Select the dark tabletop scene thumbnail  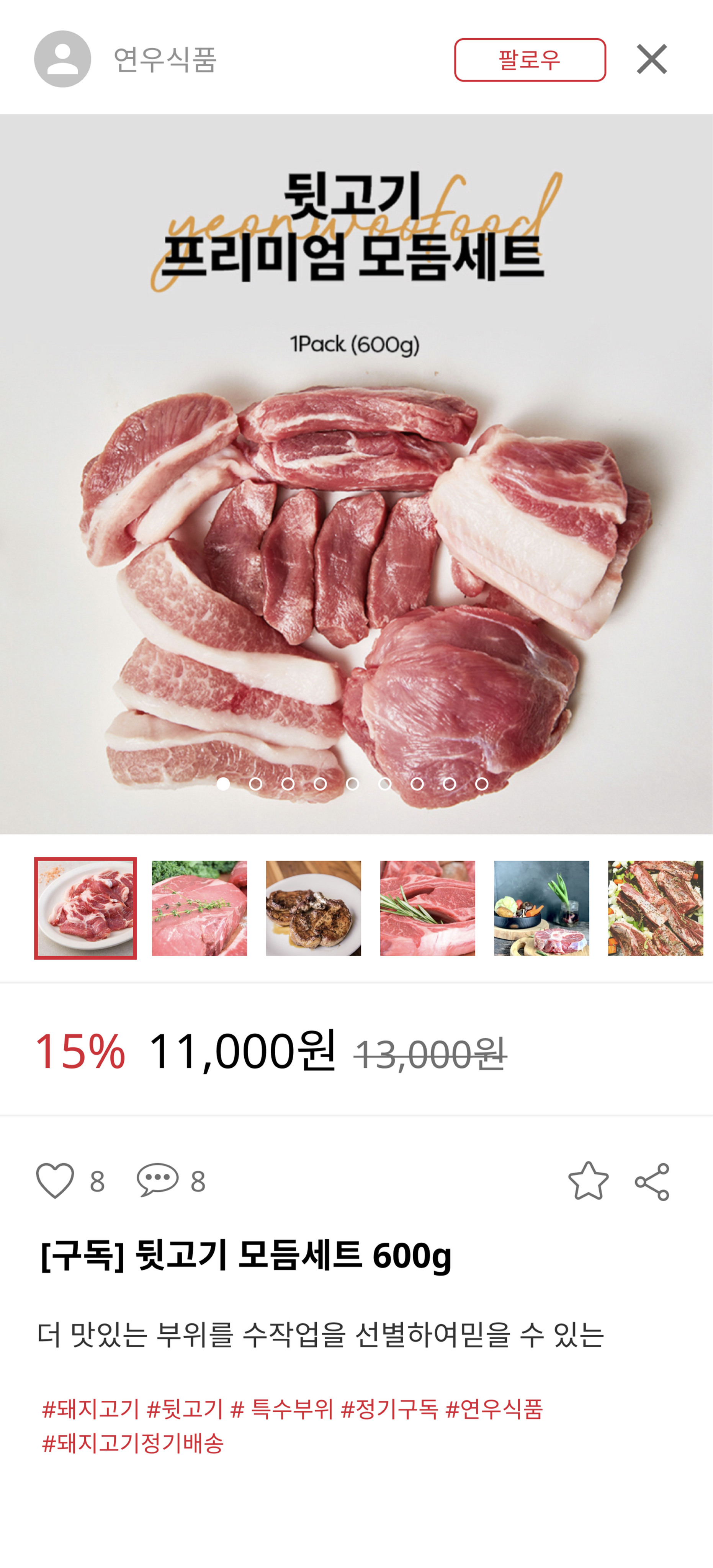541,908
